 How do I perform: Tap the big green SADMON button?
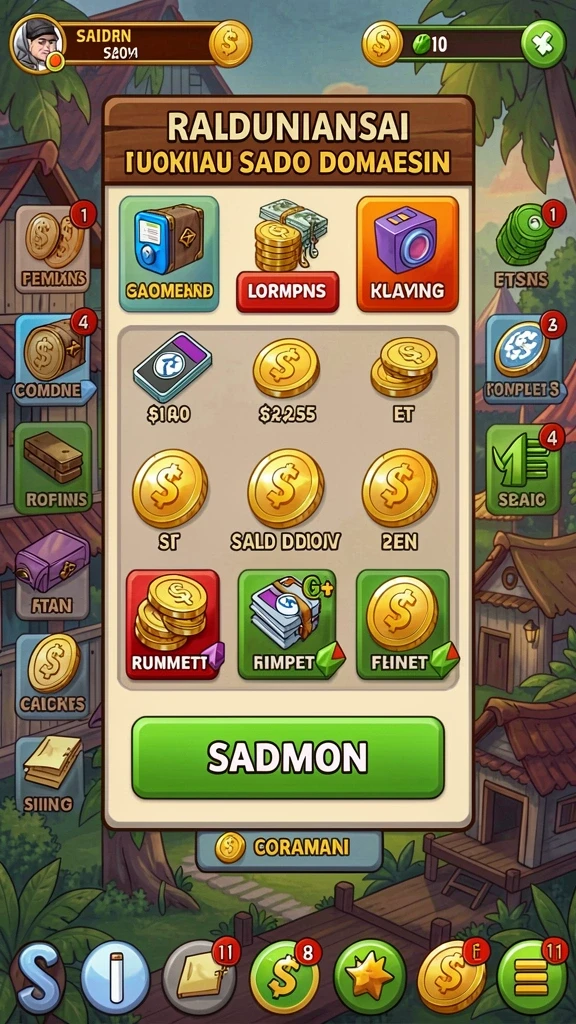click(x=288, y=758)
